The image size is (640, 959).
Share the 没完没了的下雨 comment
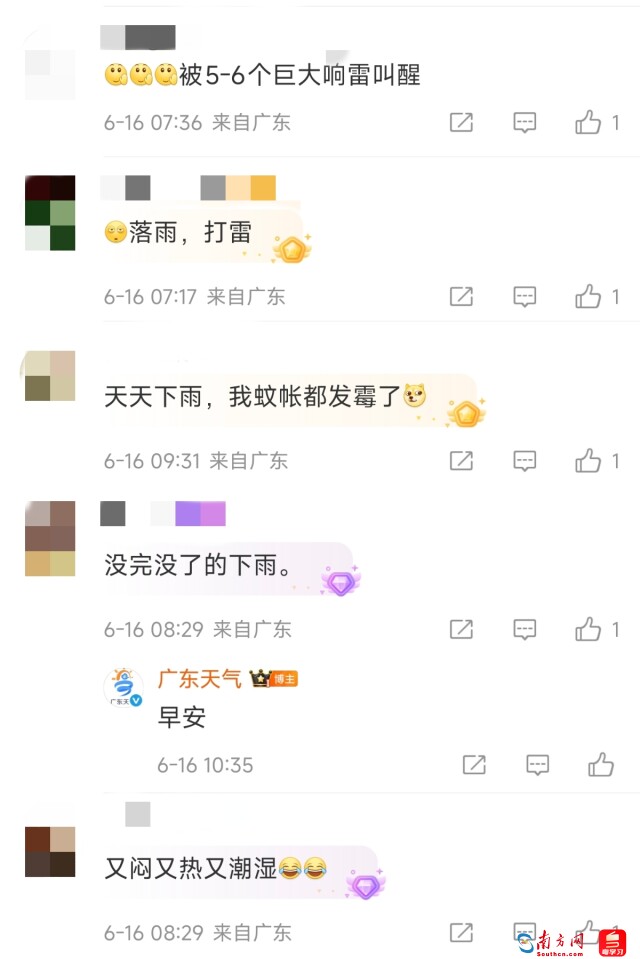(461, 629)
